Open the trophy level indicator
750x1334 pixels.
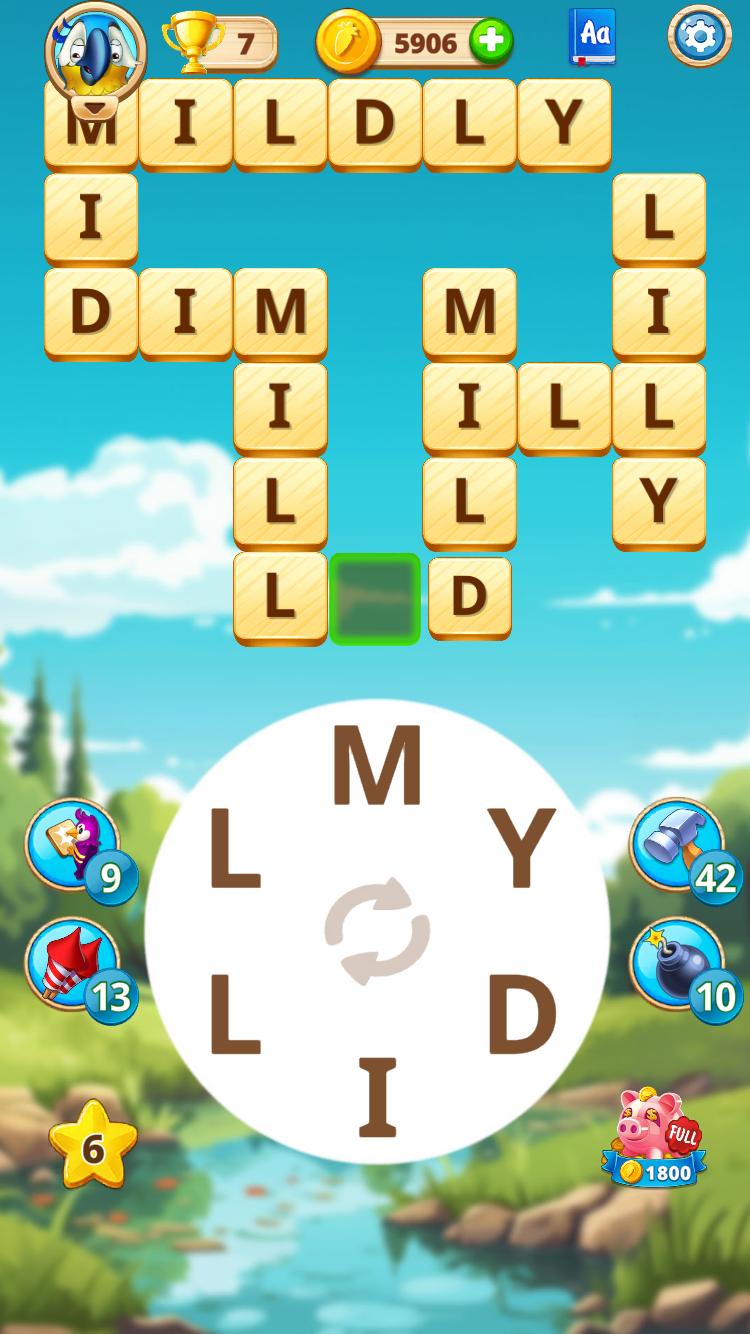220,43
